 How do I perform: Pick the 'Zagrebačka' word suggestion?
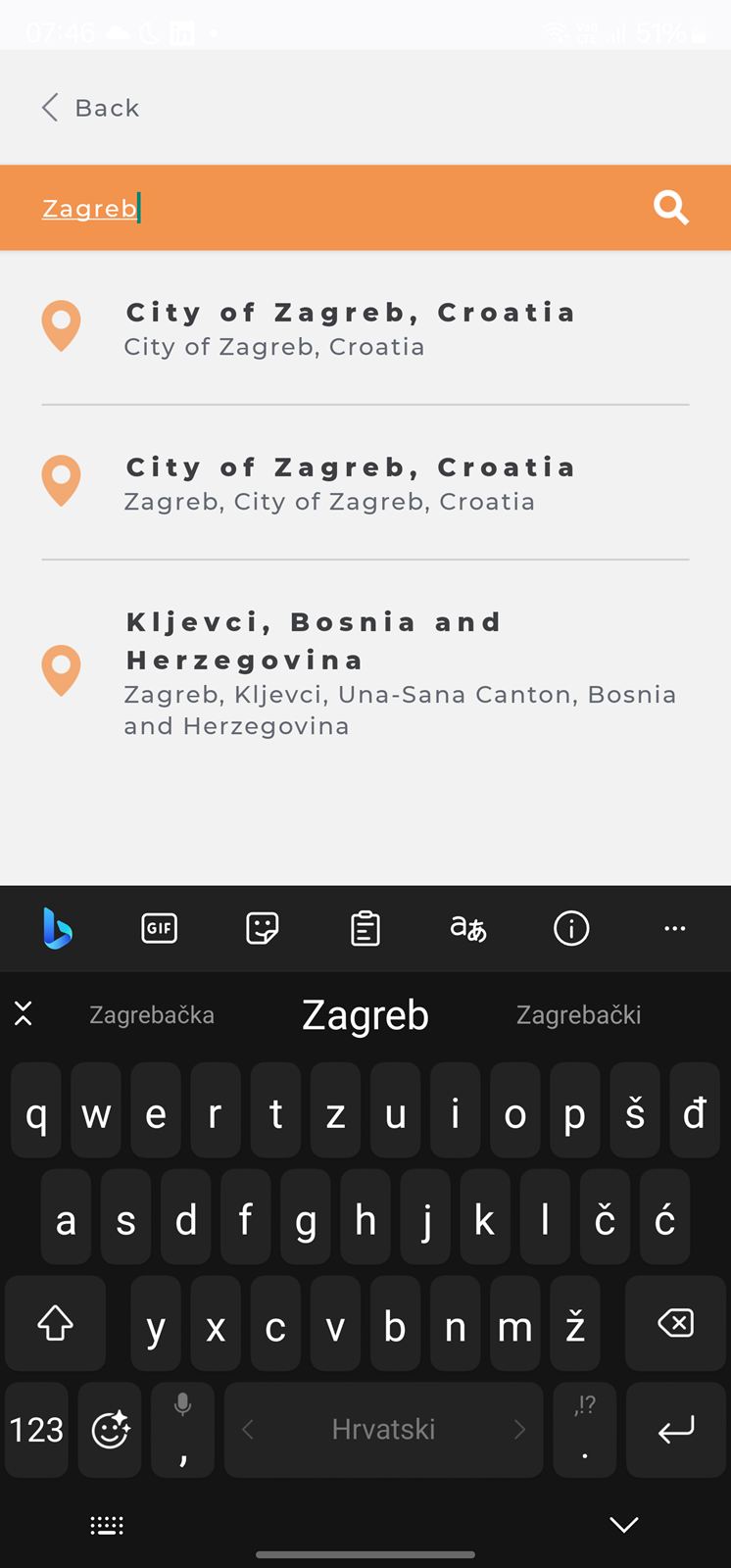click(152, 1015)
